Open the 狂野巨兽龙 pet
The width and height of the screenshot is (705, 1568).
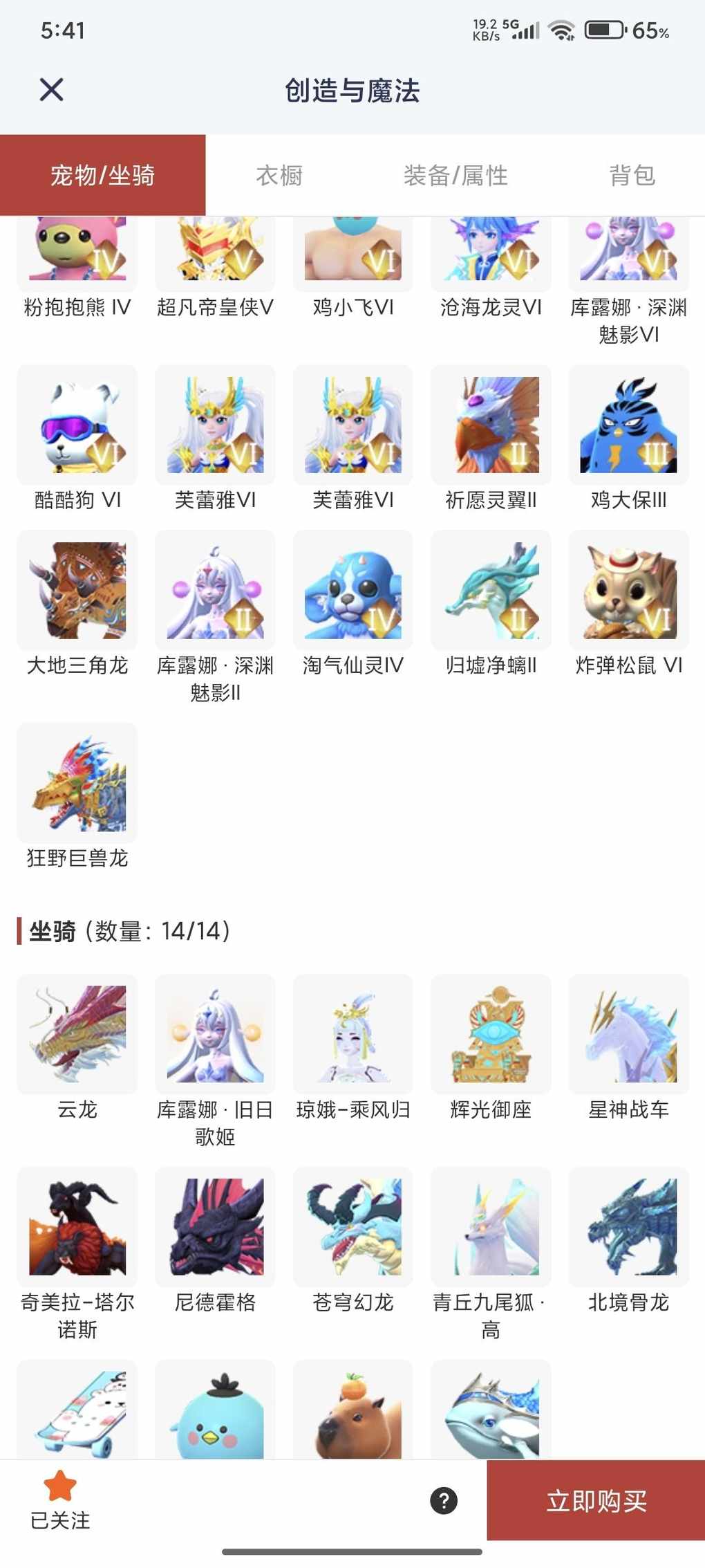click(x=77, y=783)
